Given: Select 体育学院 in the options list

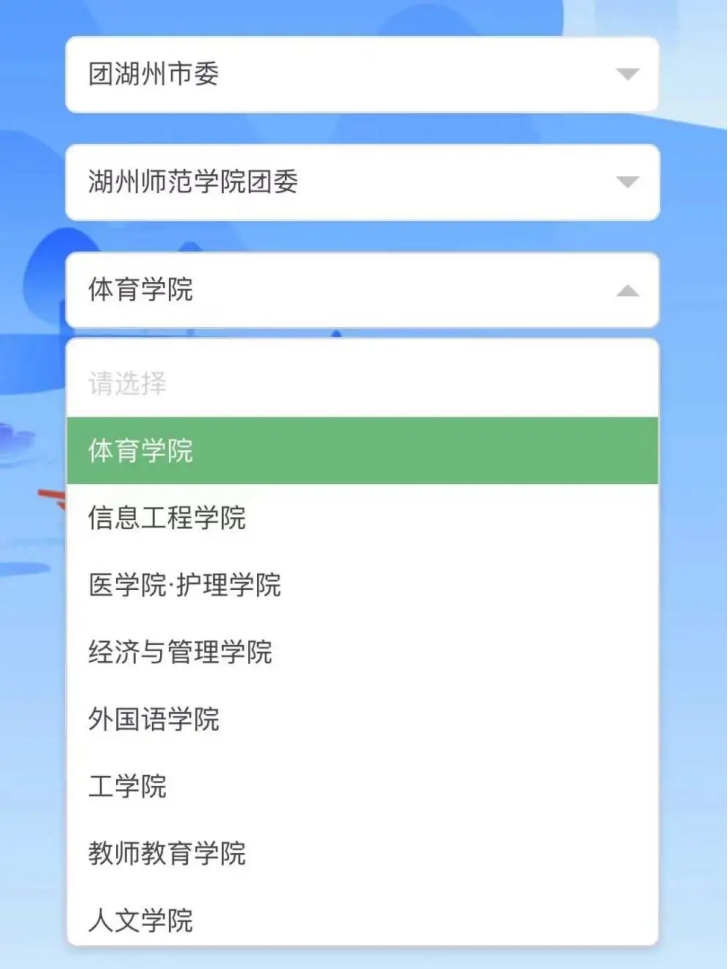Looking at the screenshot, I should point(362,451).
